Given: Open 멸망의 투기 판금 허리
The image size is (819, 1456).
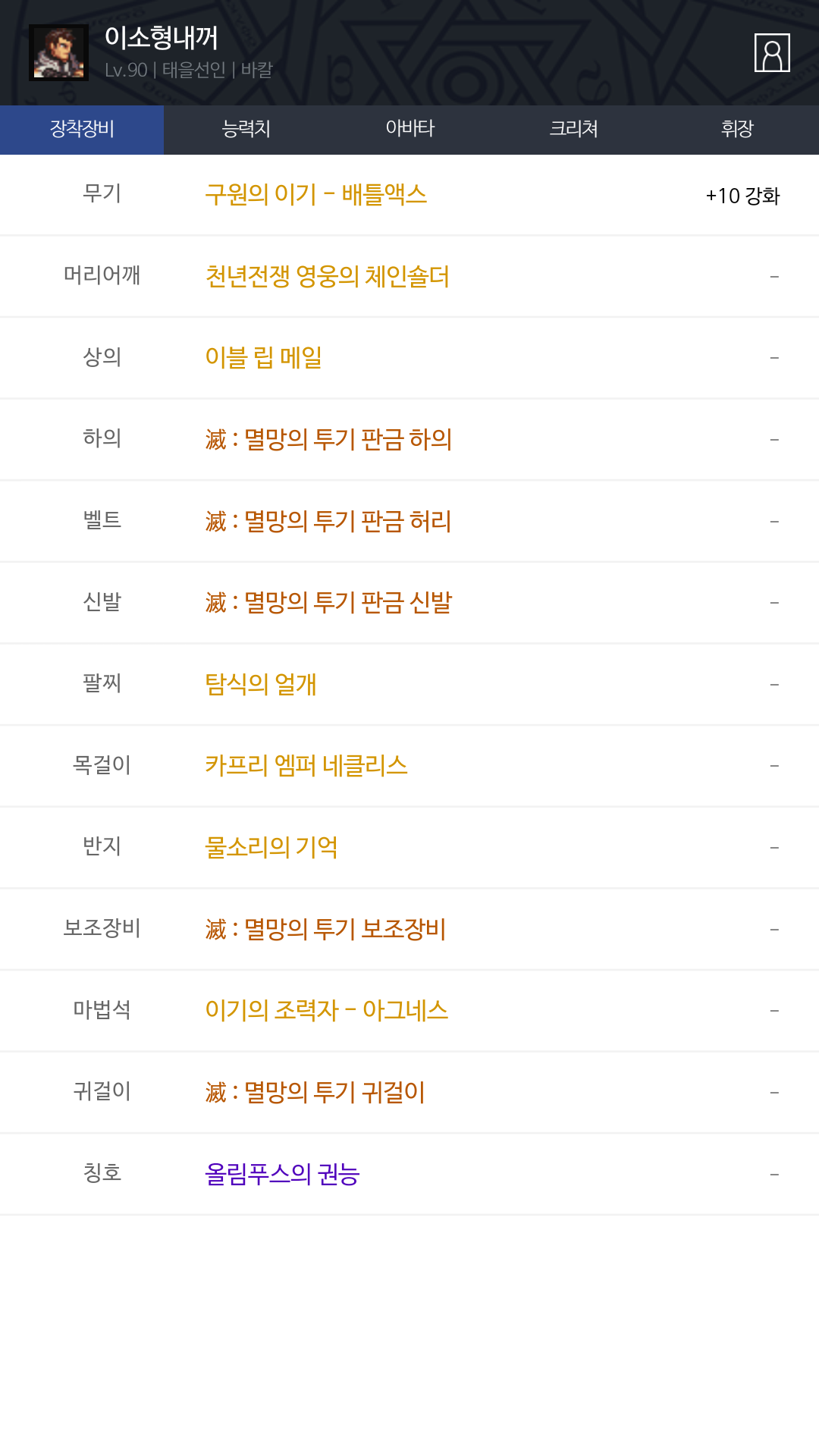Looking at the screenshot, I should click(x=328, y=521).
